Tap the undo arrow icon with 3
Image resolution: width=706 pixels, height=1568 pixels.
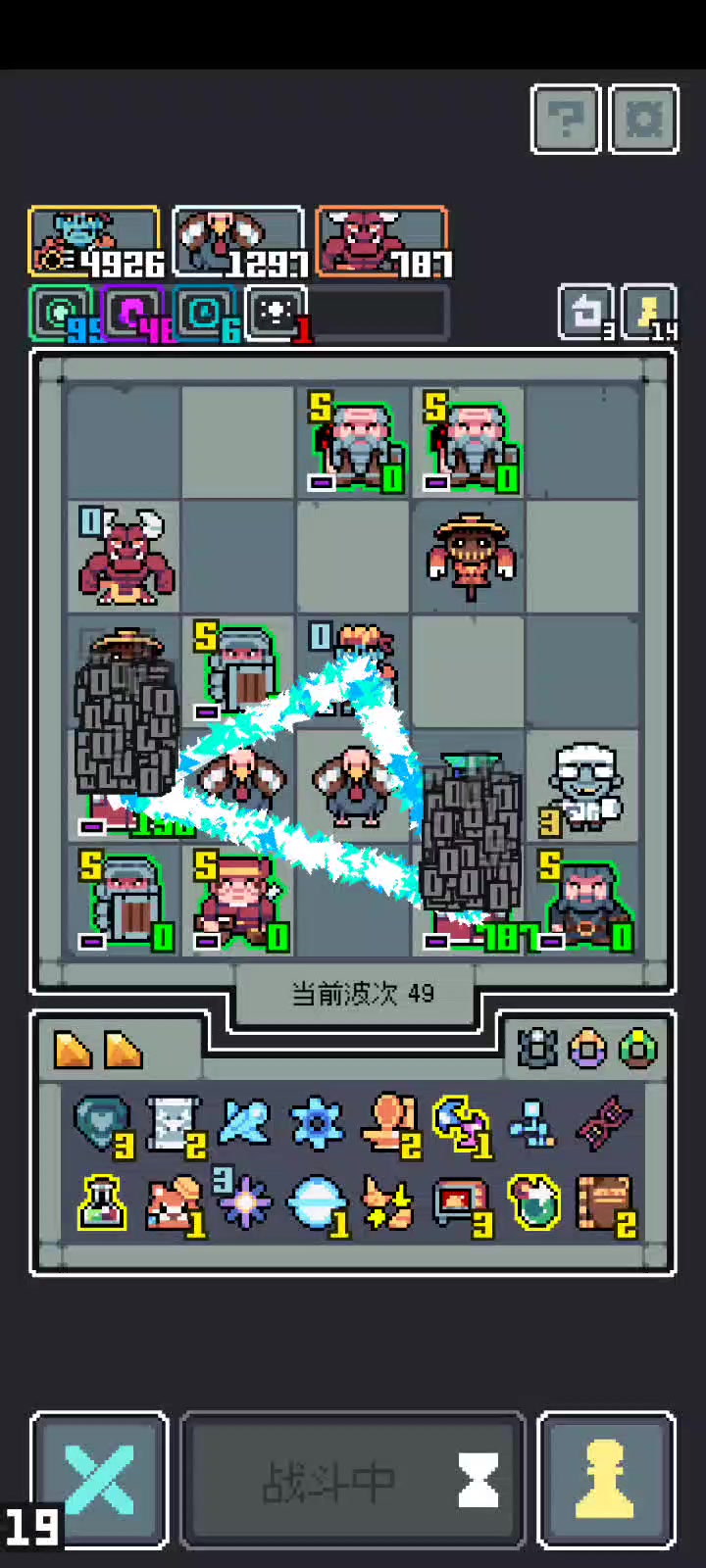pyautogui.click(x=586, y=314)
